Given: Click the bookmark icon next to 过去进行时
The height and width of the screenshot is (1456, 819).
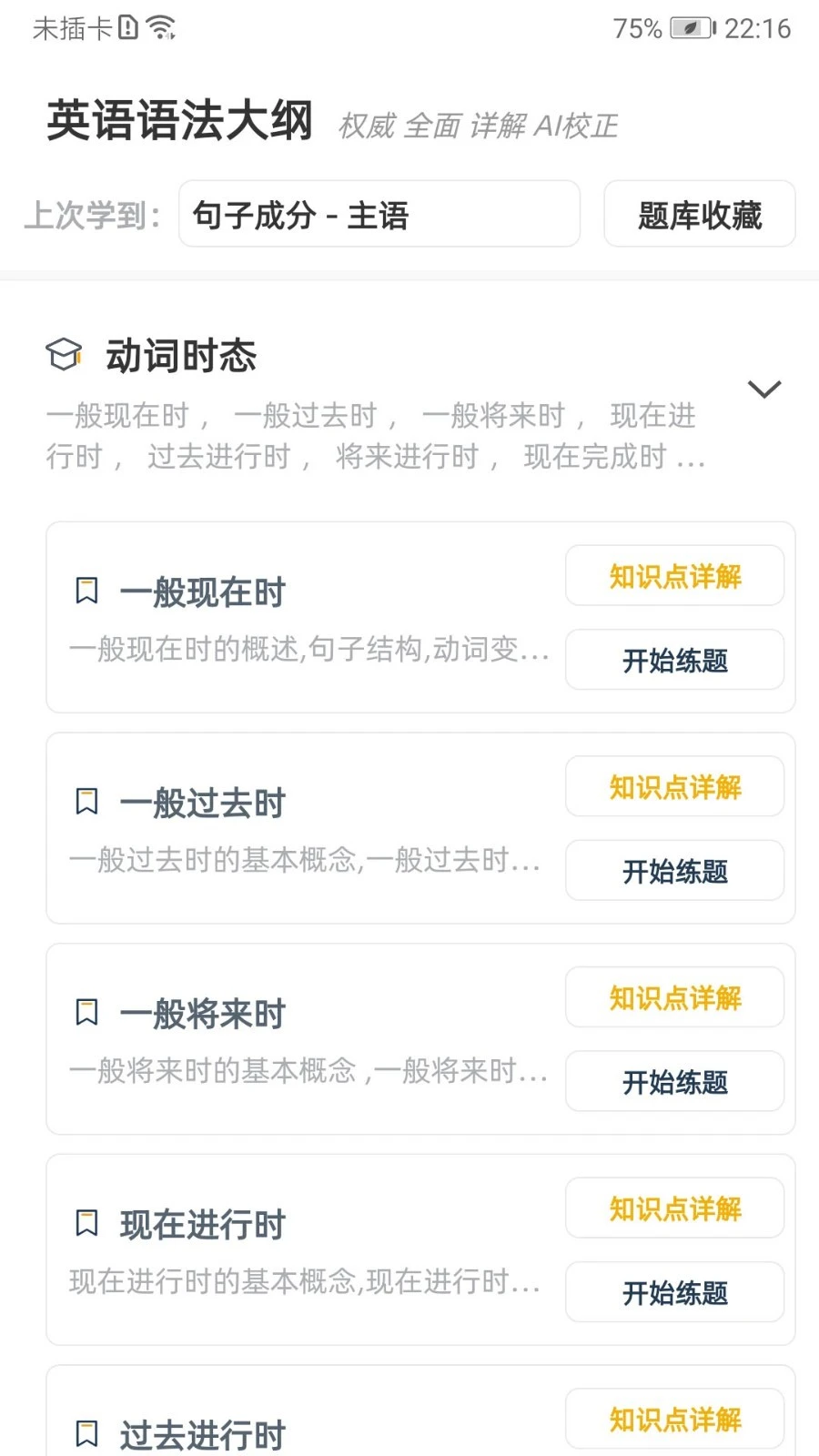Looking at the screenshot, I should point(86,1434).
